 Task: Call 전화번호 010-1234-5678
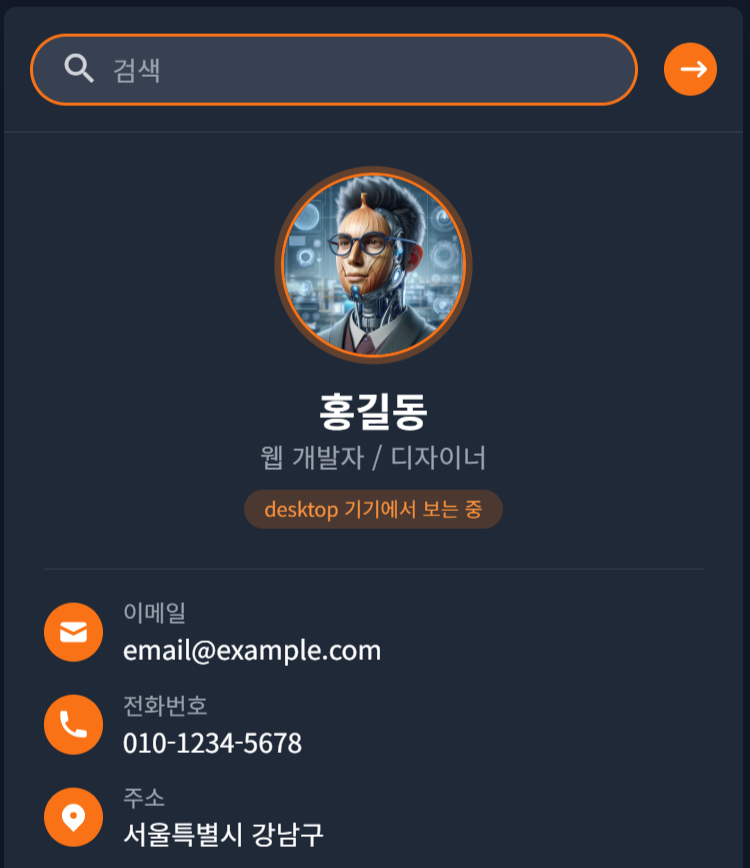(212, 743)
